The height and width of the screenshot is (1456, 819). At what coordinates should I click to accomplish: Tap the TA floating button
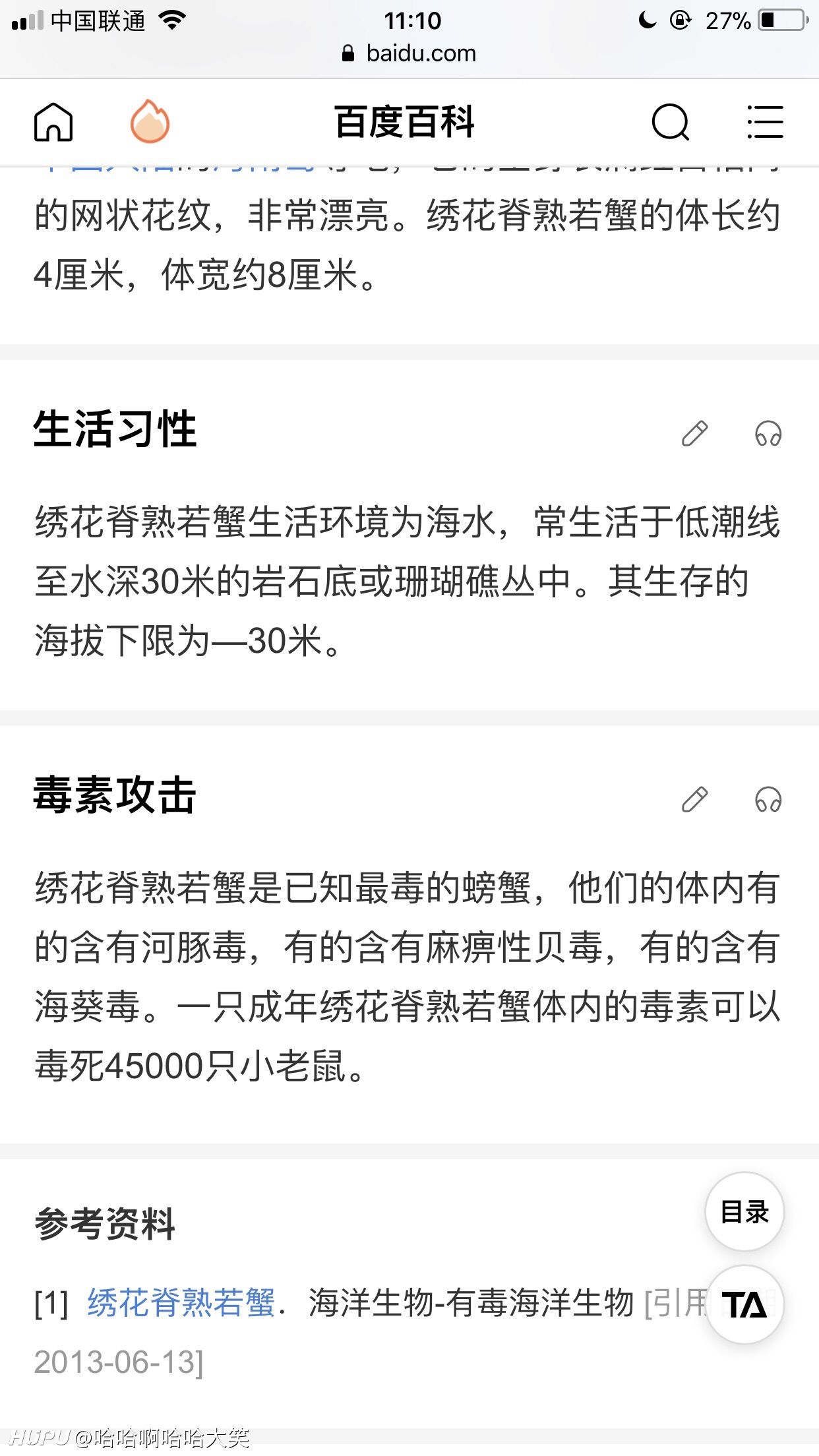[744, 1304]
